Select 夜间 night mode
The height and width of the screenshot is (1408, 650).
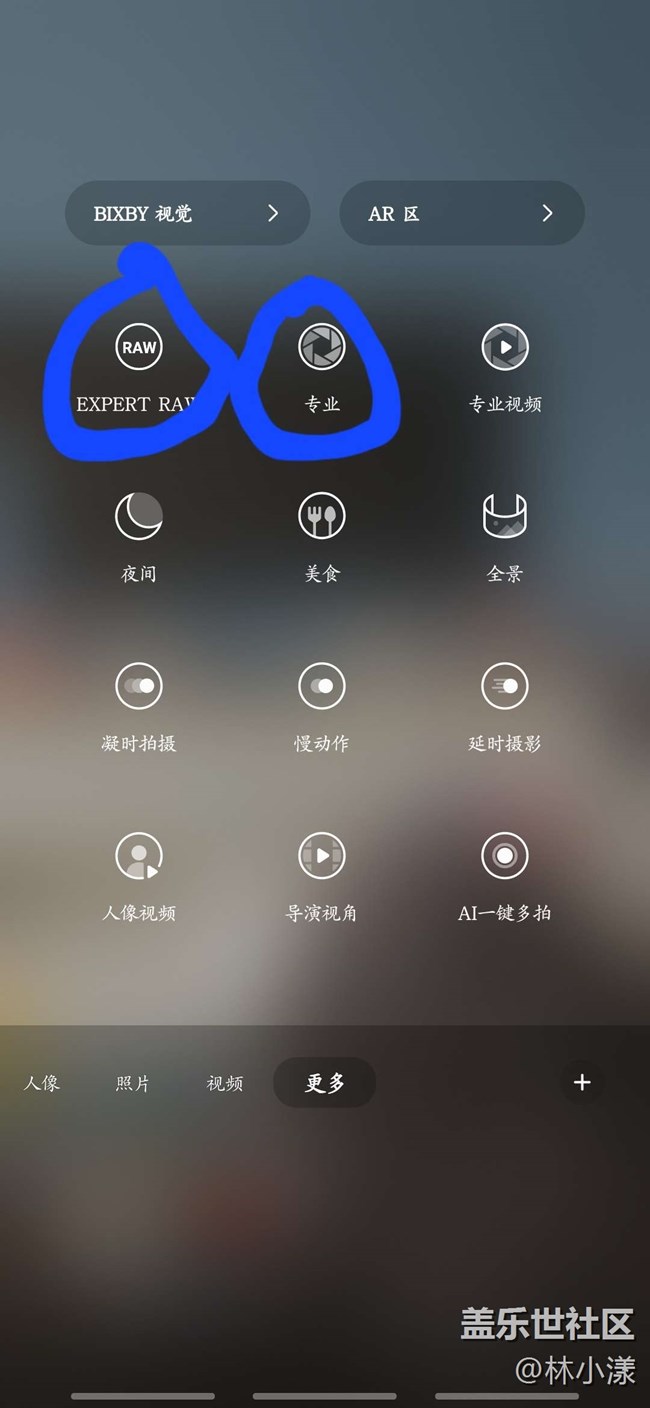[x=139, y=538]
